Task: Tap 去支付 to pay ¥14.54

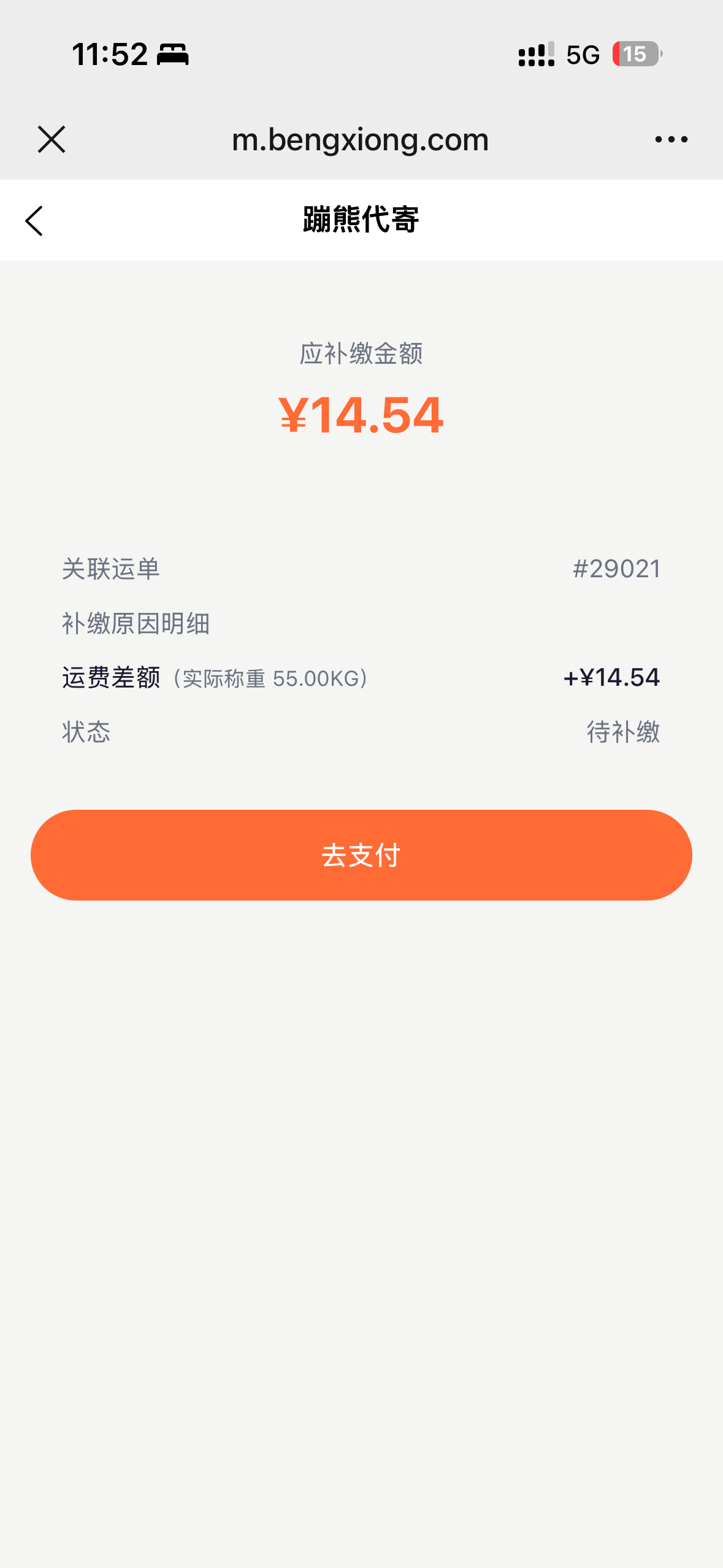Action: [x=361, y=855]
